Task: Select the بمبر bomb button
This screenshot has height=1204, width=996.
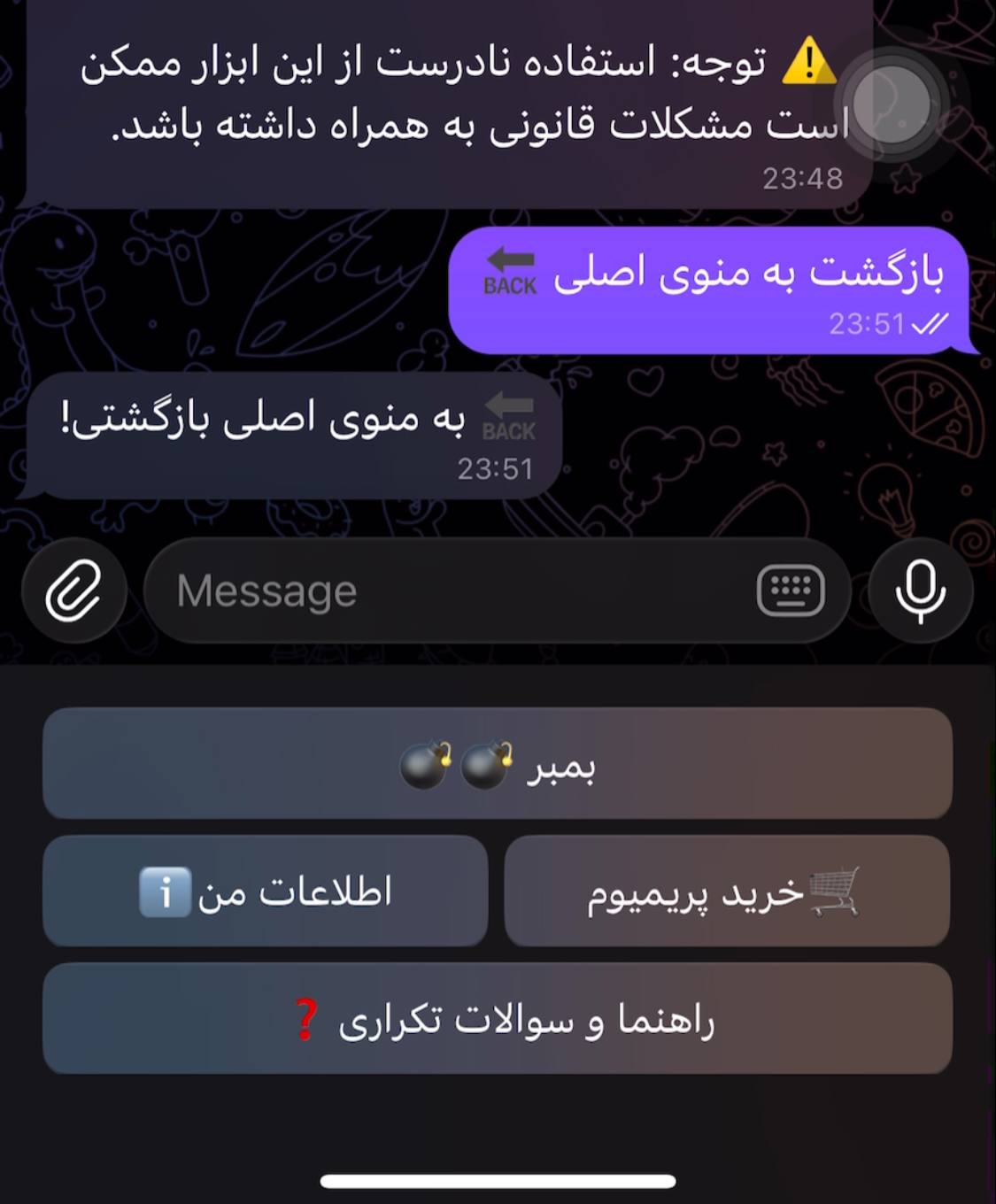Action: (498, 763)
